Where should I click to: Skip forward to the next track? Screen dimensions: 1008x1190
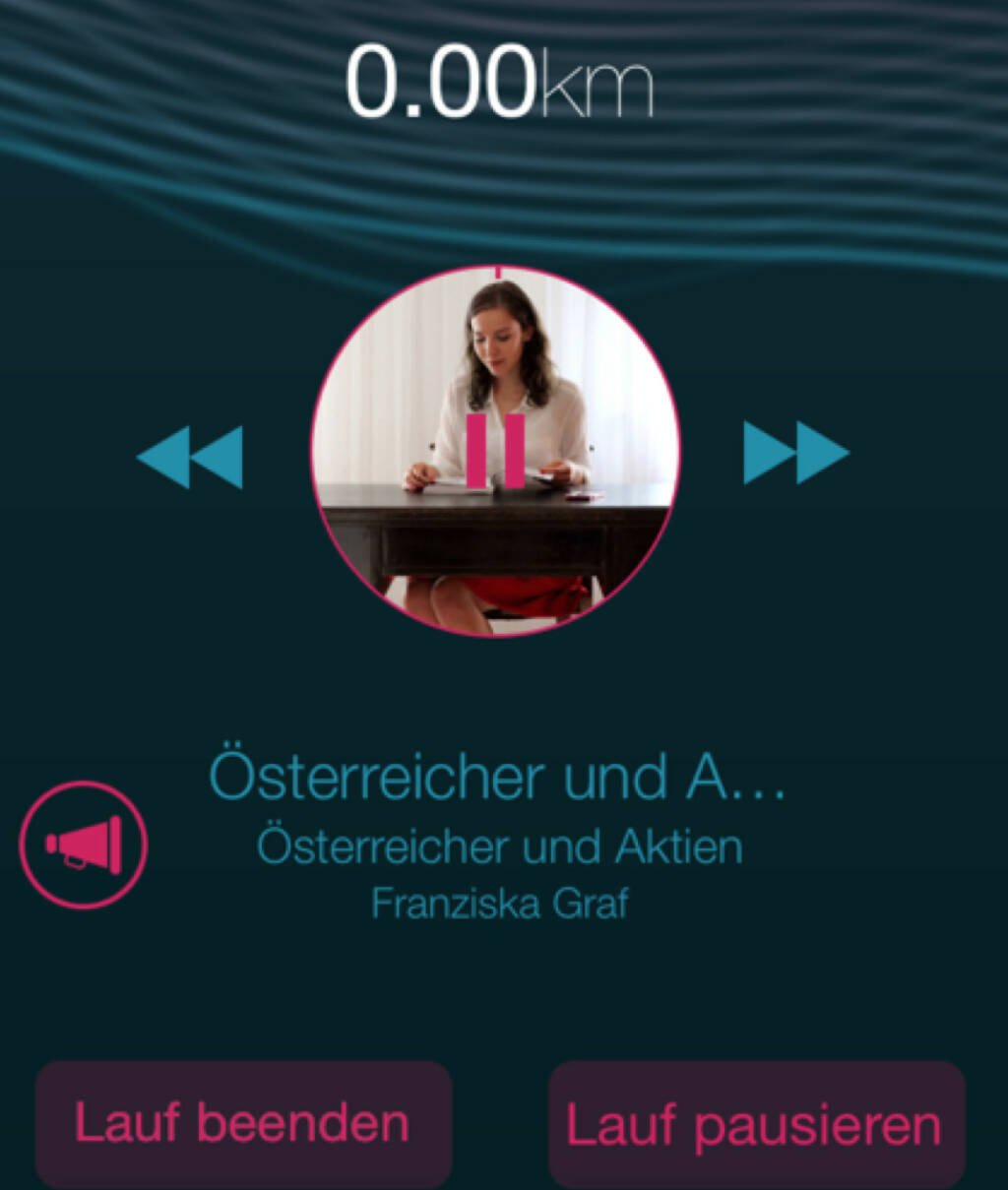coord(795,453)
